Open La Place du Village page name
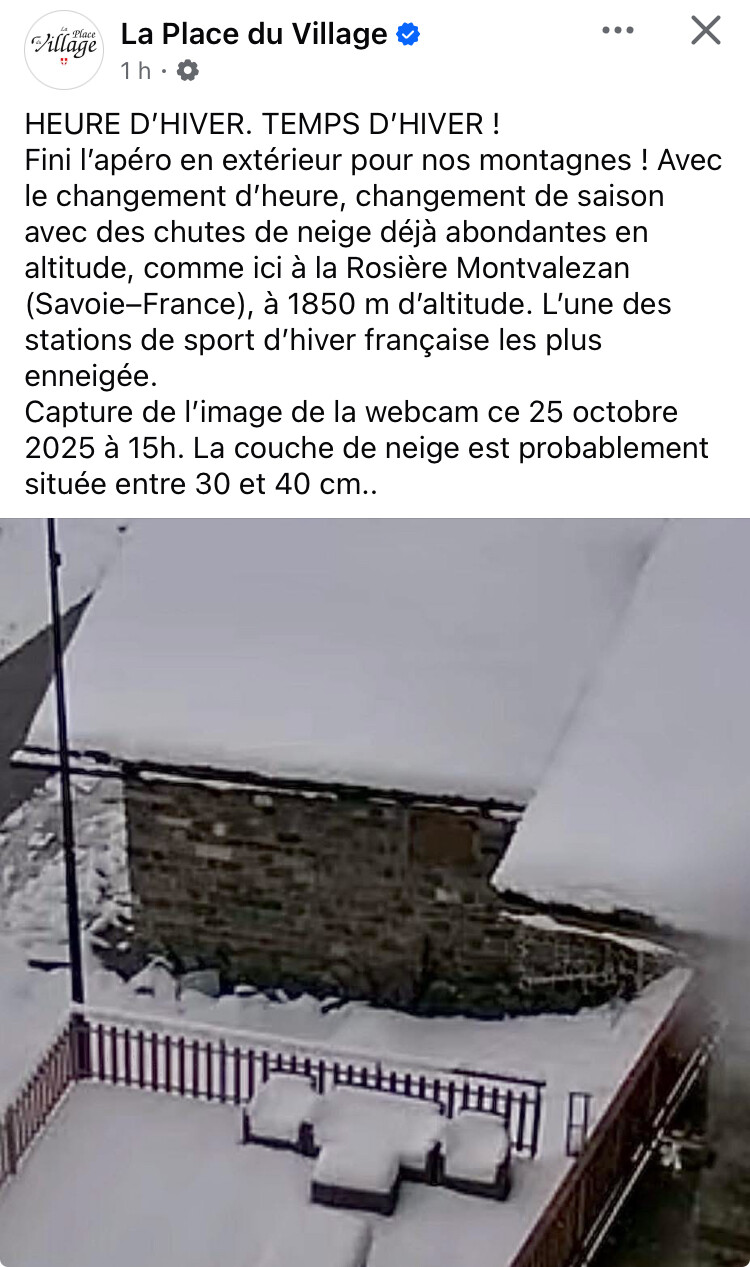Screen dimensions: 750x1267 tap(253, 34)
